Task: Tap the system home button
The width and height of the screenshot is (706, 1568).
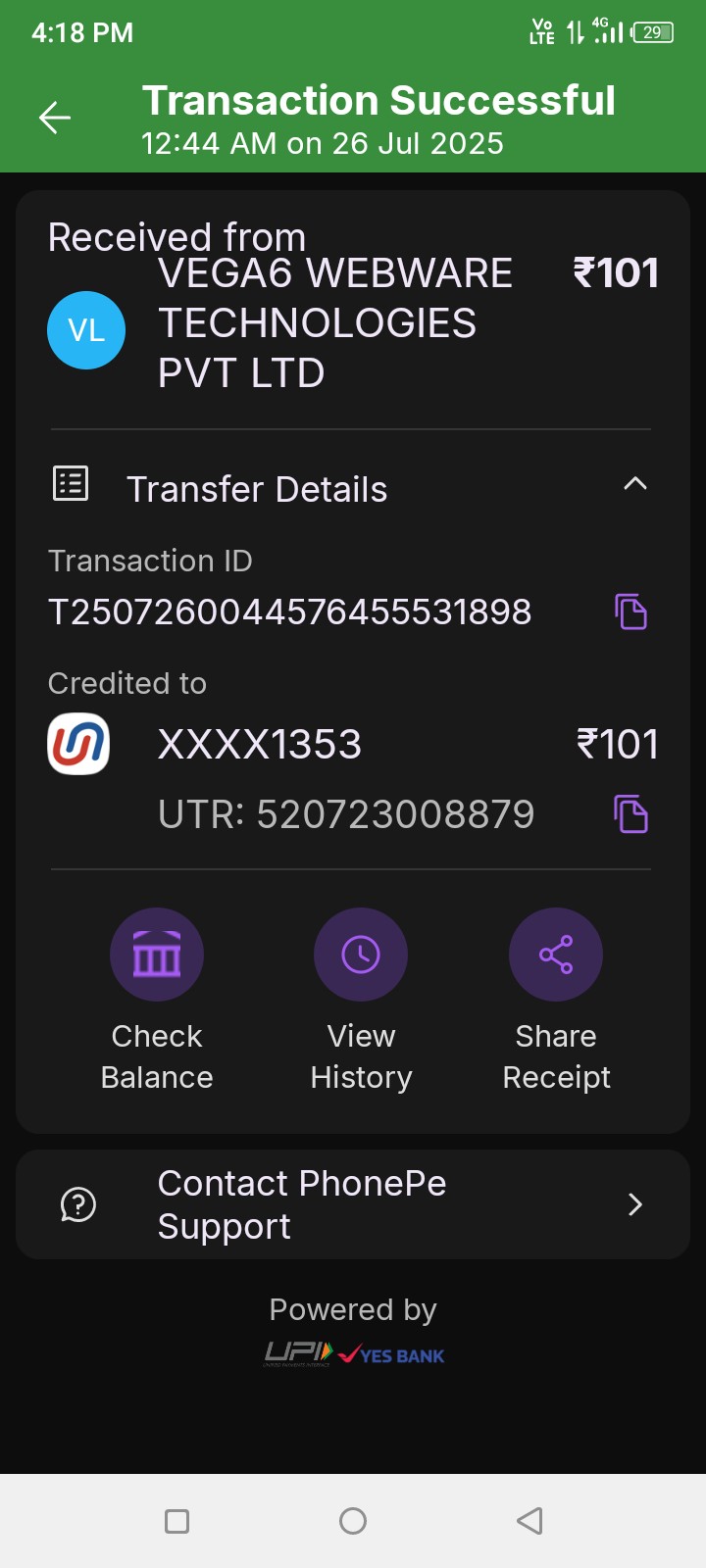Action: pyautogui.click(x=353, y=1521)
